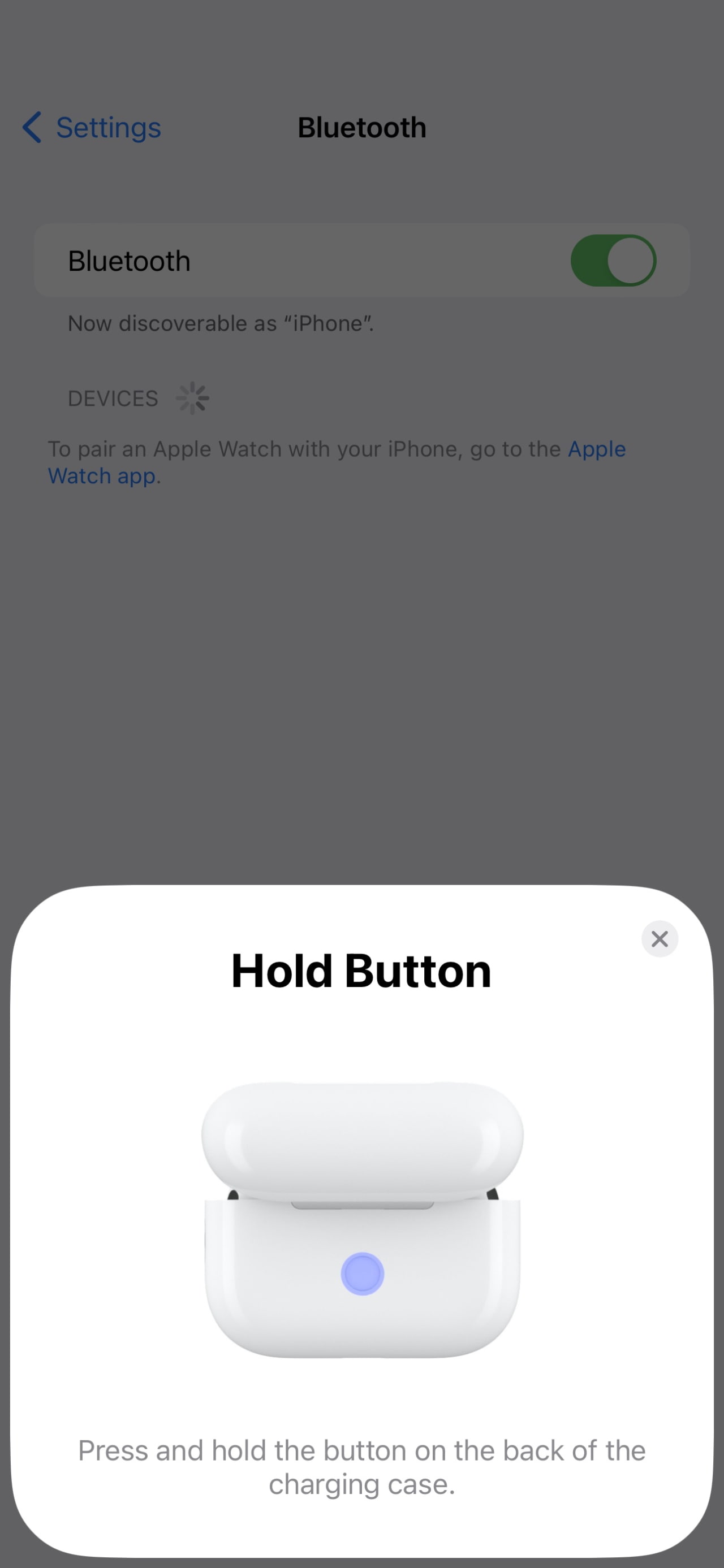Viewport: 724px width, 1568px height.
Task: Dismiss the Hold Button pairing card
Action: (660, 939)
